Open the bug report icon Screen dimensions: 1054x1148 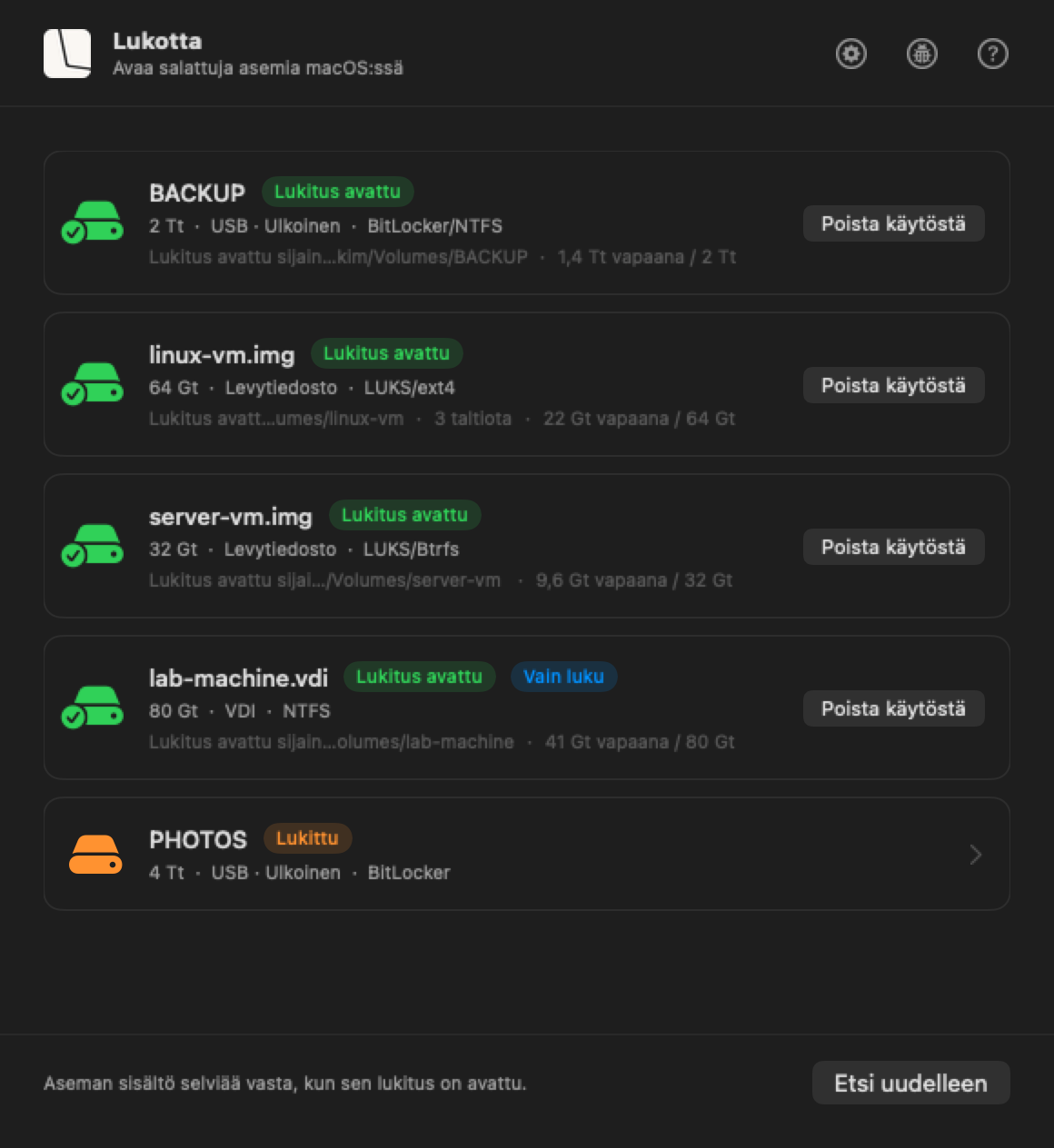coord(921,54)
